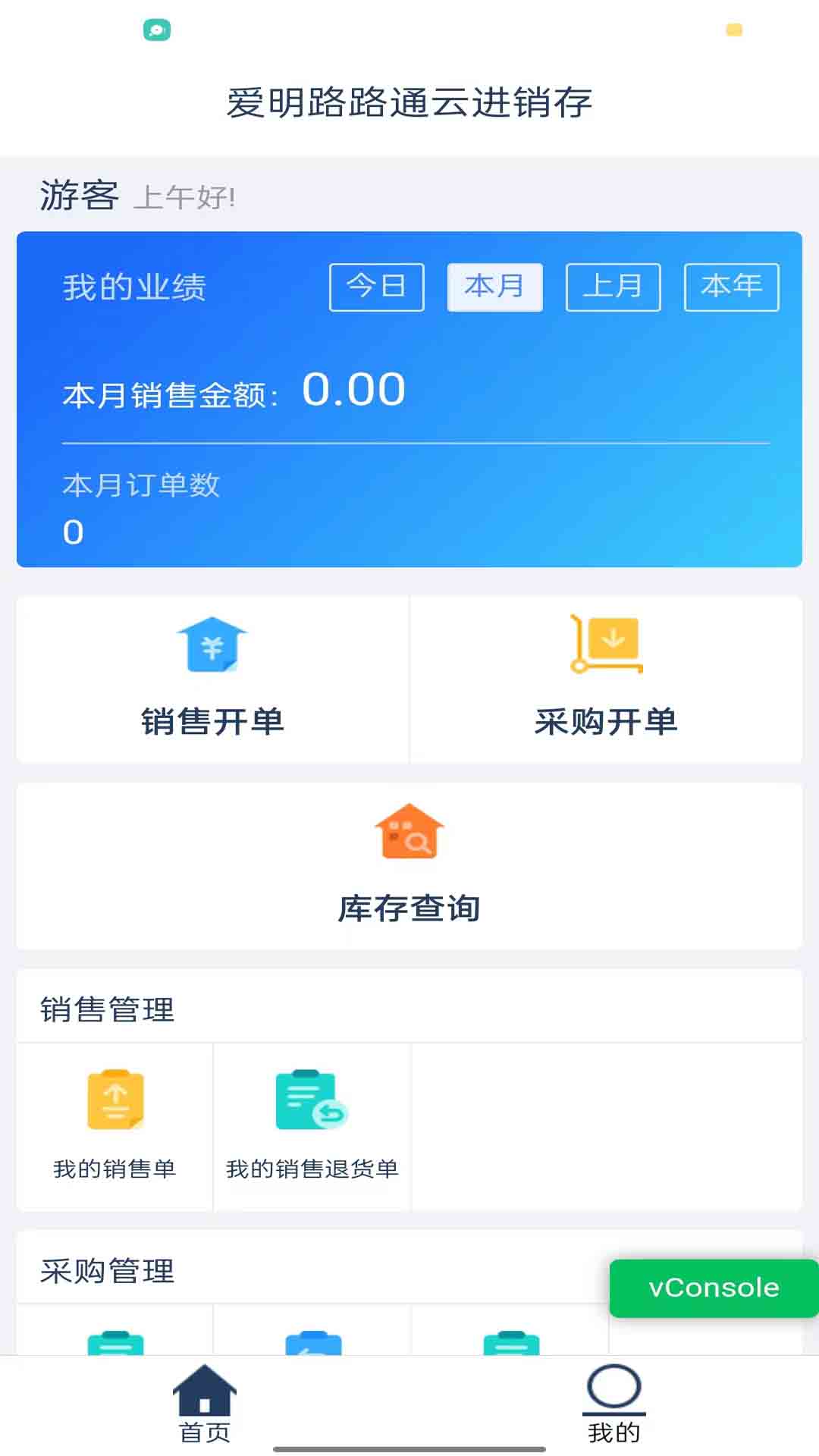Click the app title 爱明路路通云进销存
Screen dimensions: 819x1456
pos(409,103)
